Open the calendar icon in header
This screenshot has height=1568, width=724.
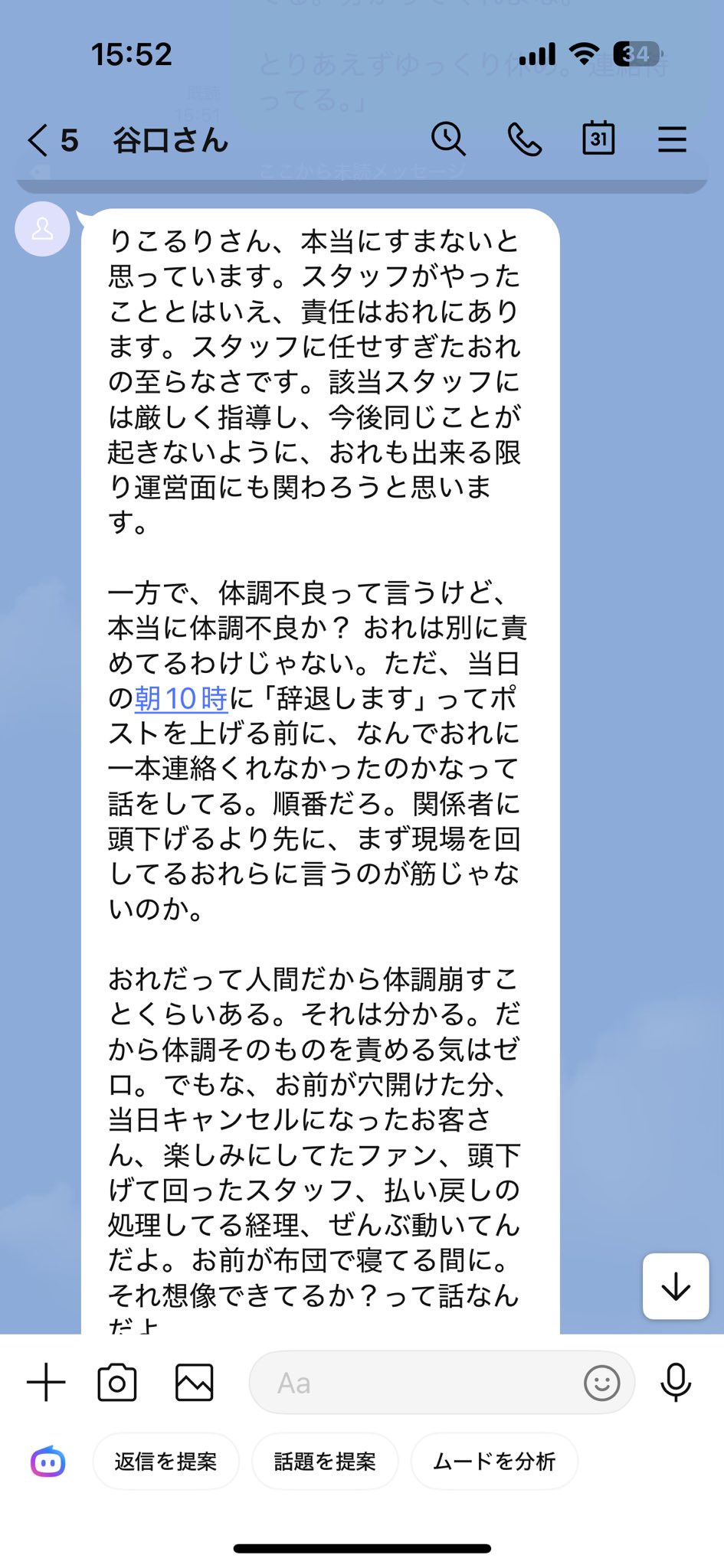(598, 139)
